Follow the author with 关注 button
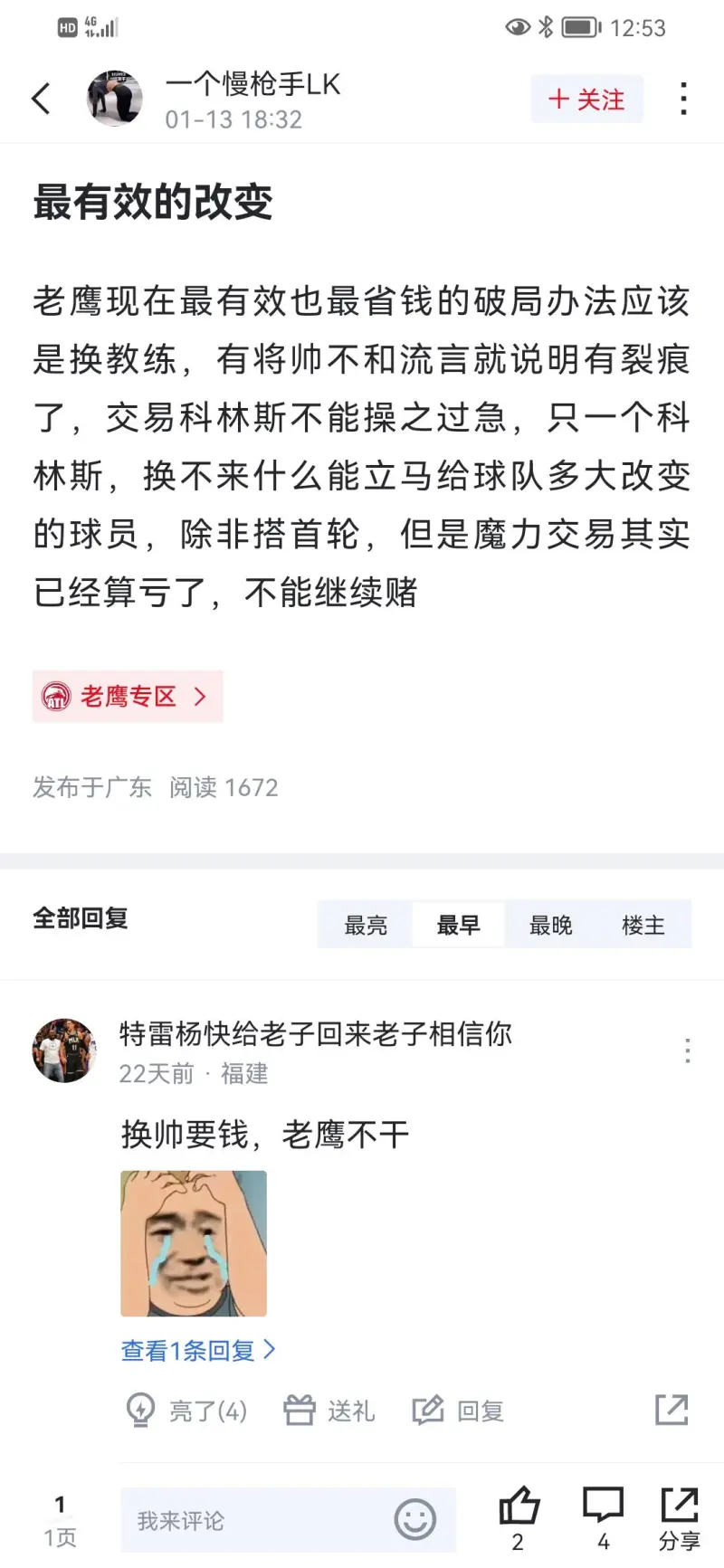The image size is (724, 1568). (x=586, y=99)
